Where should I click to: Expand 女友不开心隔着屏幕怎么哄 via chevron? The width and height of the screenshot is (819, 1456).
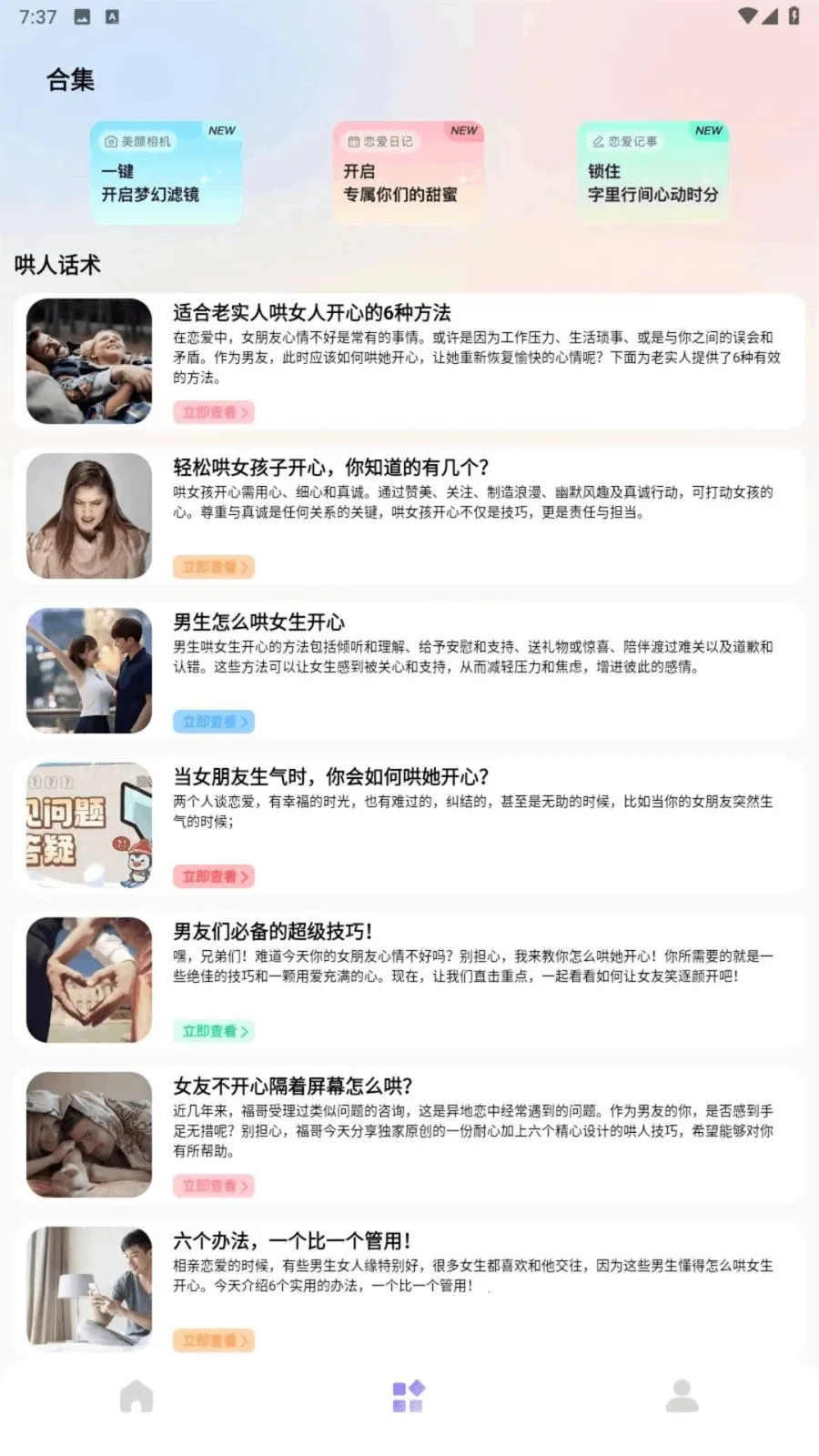pyautogui.click(x=244, y=1186)
